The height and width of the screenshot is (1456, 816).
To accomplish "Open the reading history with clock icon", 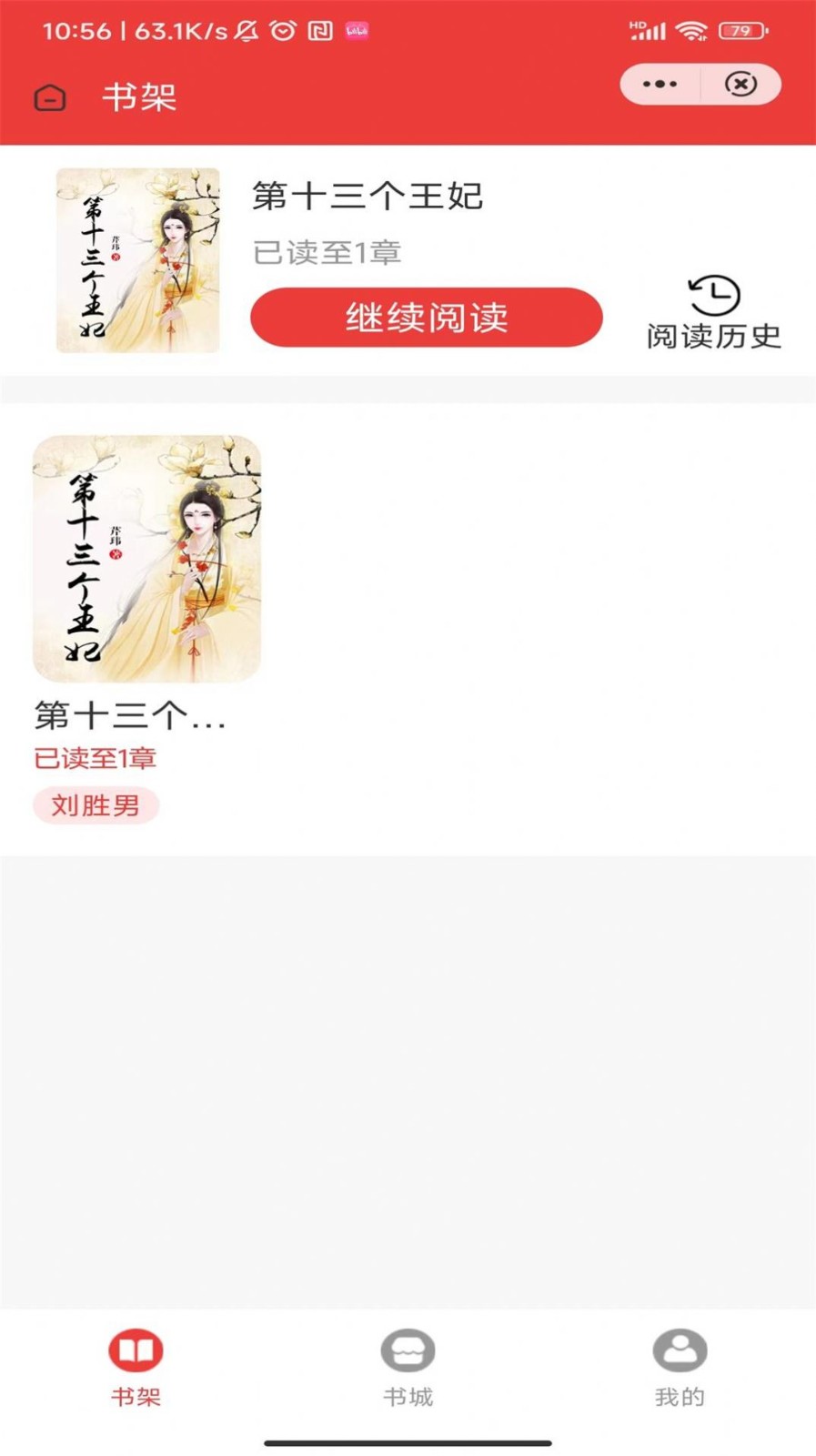I will coord(712,309).
